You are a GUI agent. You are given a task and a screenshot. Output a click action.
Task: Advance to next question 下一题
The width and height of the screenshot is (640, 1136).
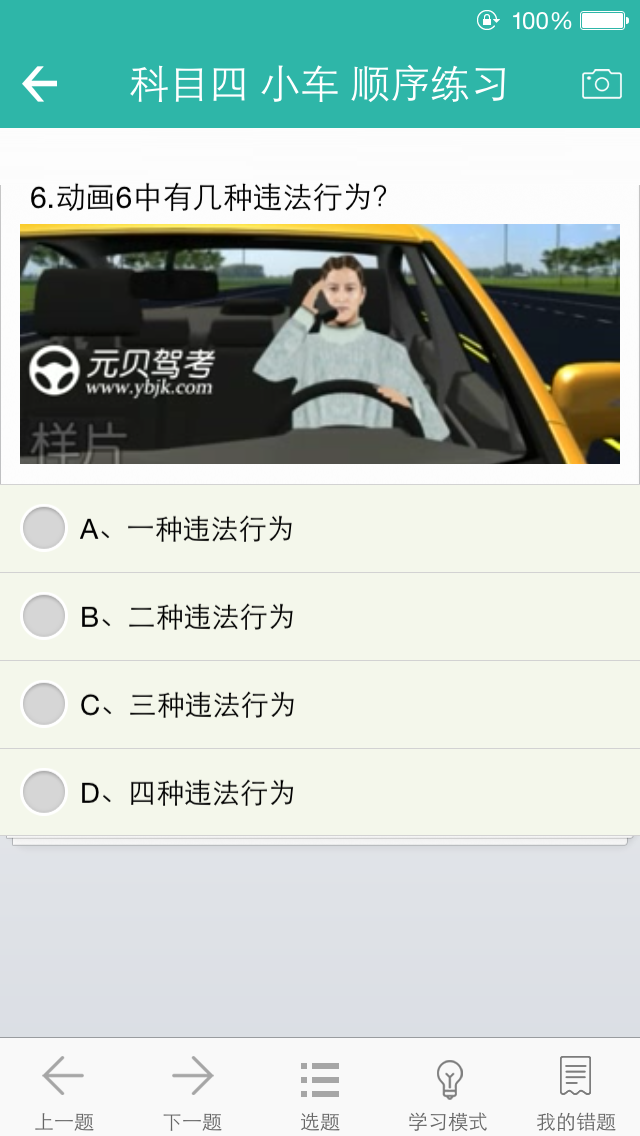point(192,1092)
